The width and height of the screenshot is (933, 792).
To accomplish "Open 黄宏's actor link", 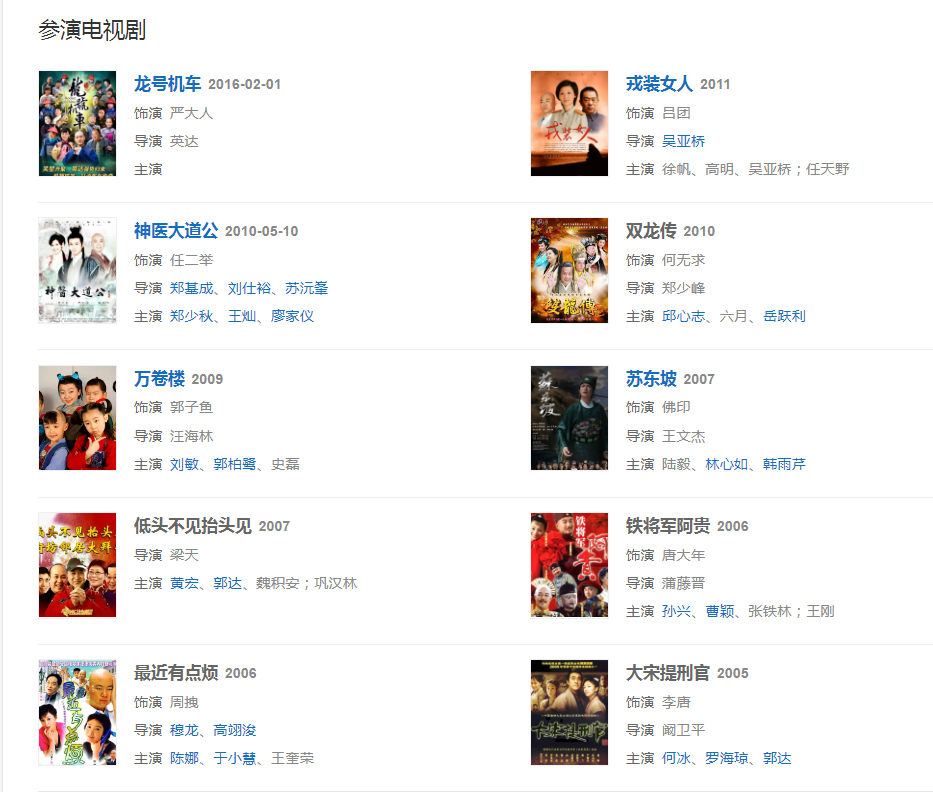I will (184, 583).
